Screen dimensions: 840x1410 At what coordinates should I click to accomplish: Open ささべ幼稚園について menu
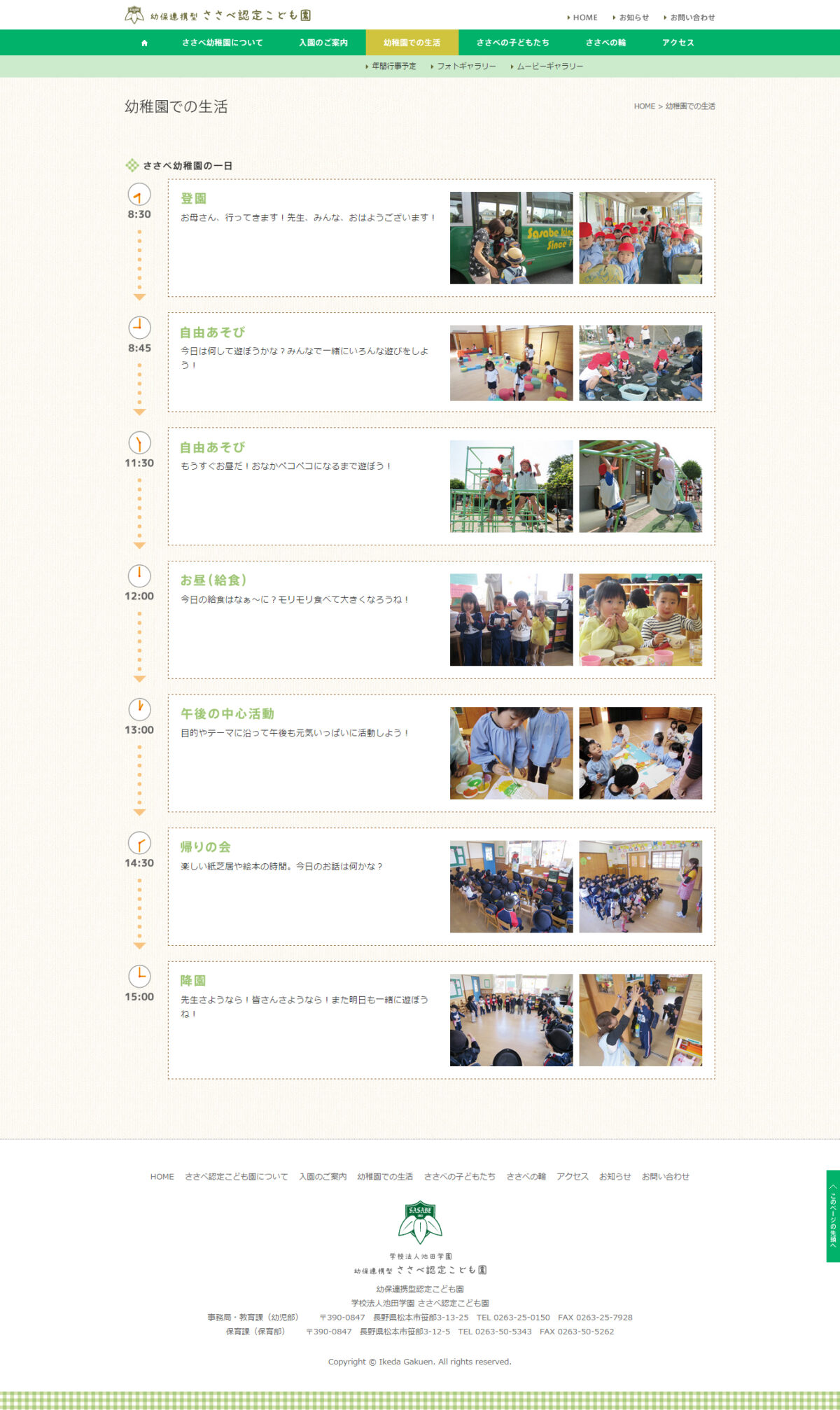[x=222, y=43]
